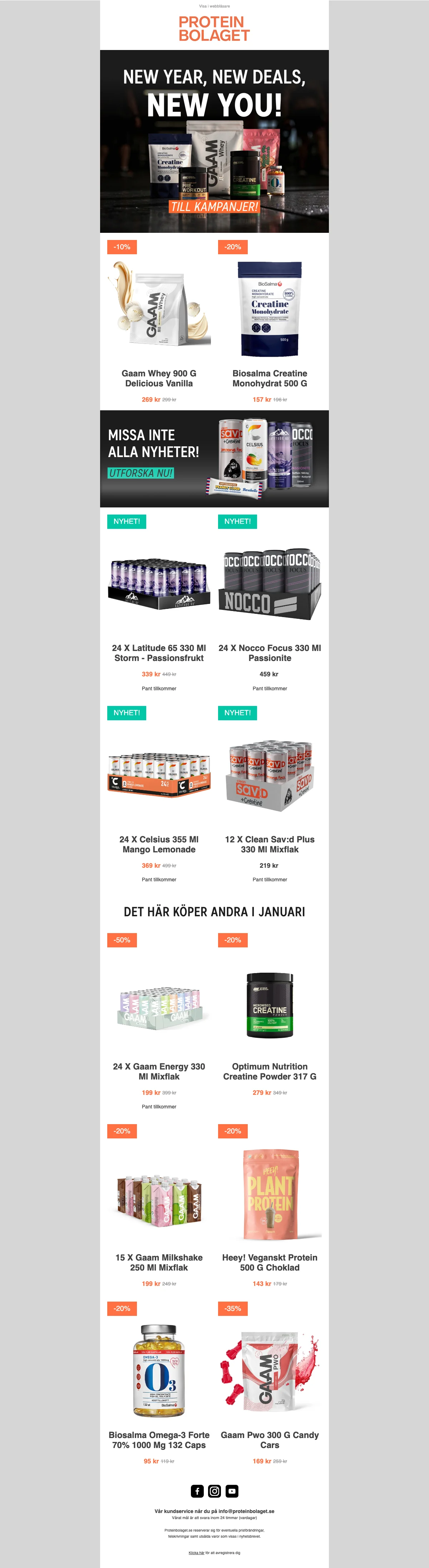Tap Klicka här to unsubscribe
Screen dimensions: 429x1568
[x=196, y=1553]
